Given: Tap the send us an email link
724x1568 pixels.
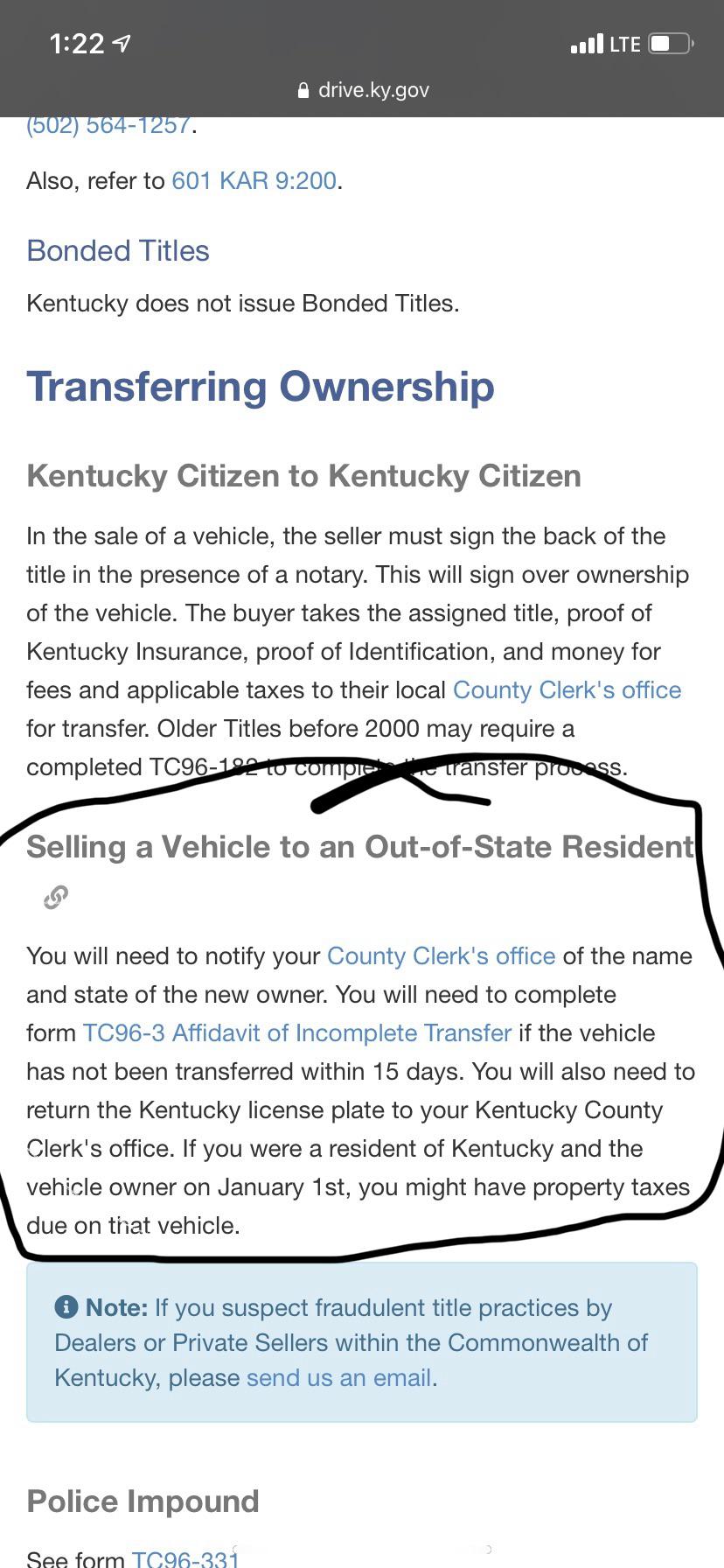Looking at the screenshot, I should tap(338, 1377).
